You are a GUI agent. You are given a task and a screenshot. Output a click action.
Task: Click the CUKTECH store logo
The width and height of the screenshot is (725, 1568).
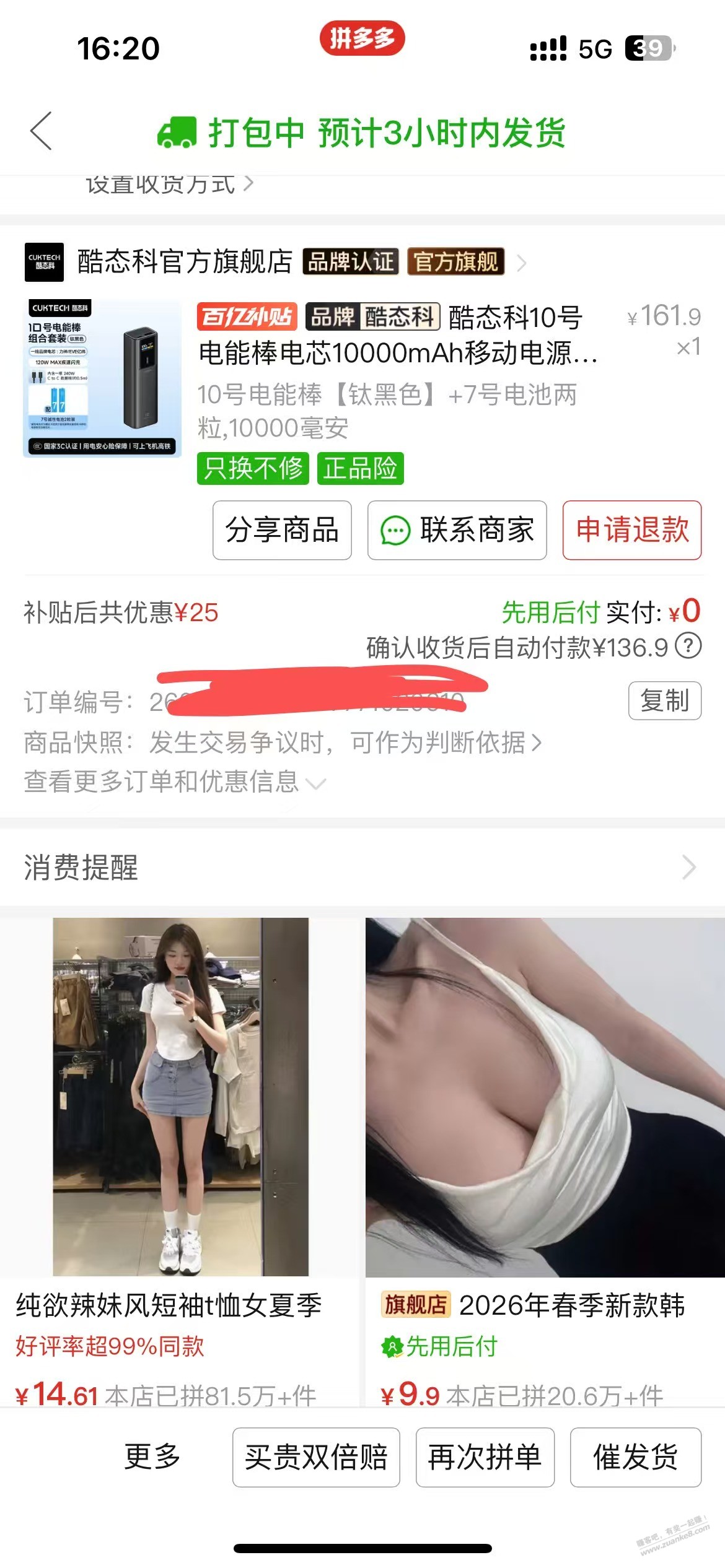coord(46,262)
